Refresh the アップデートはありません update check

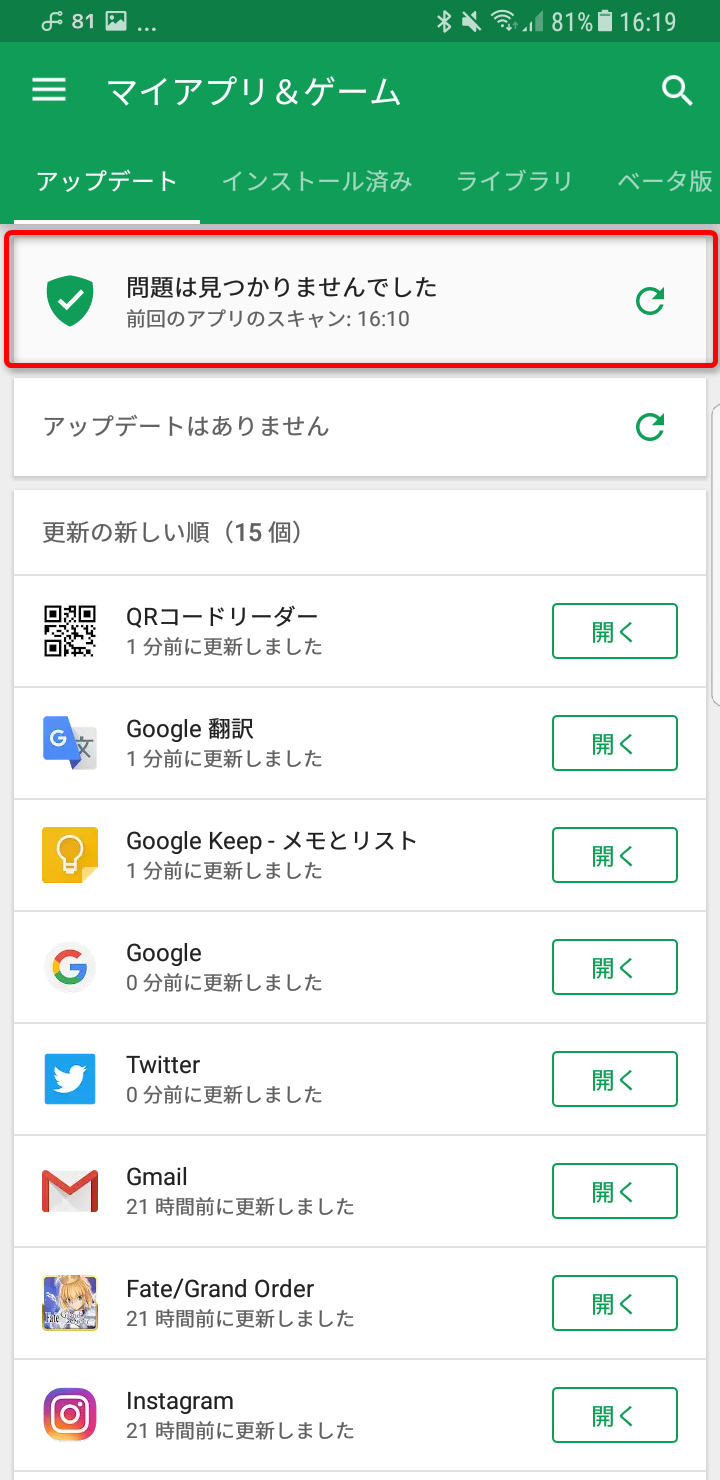[651, 427]
